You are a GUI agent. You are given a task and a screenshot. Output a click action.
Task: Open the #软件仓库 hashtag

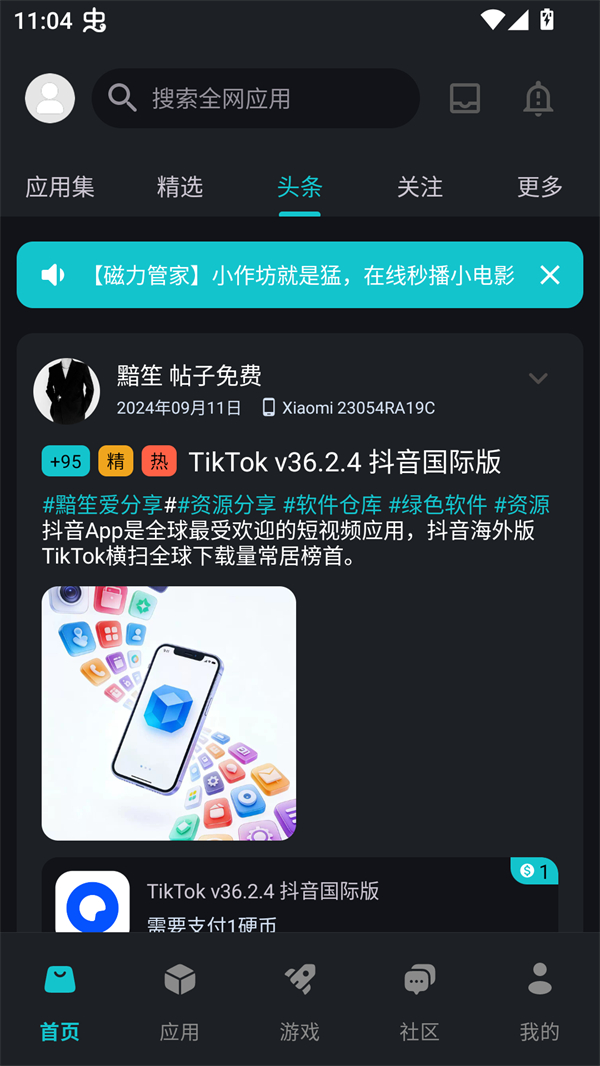[332, 505]
